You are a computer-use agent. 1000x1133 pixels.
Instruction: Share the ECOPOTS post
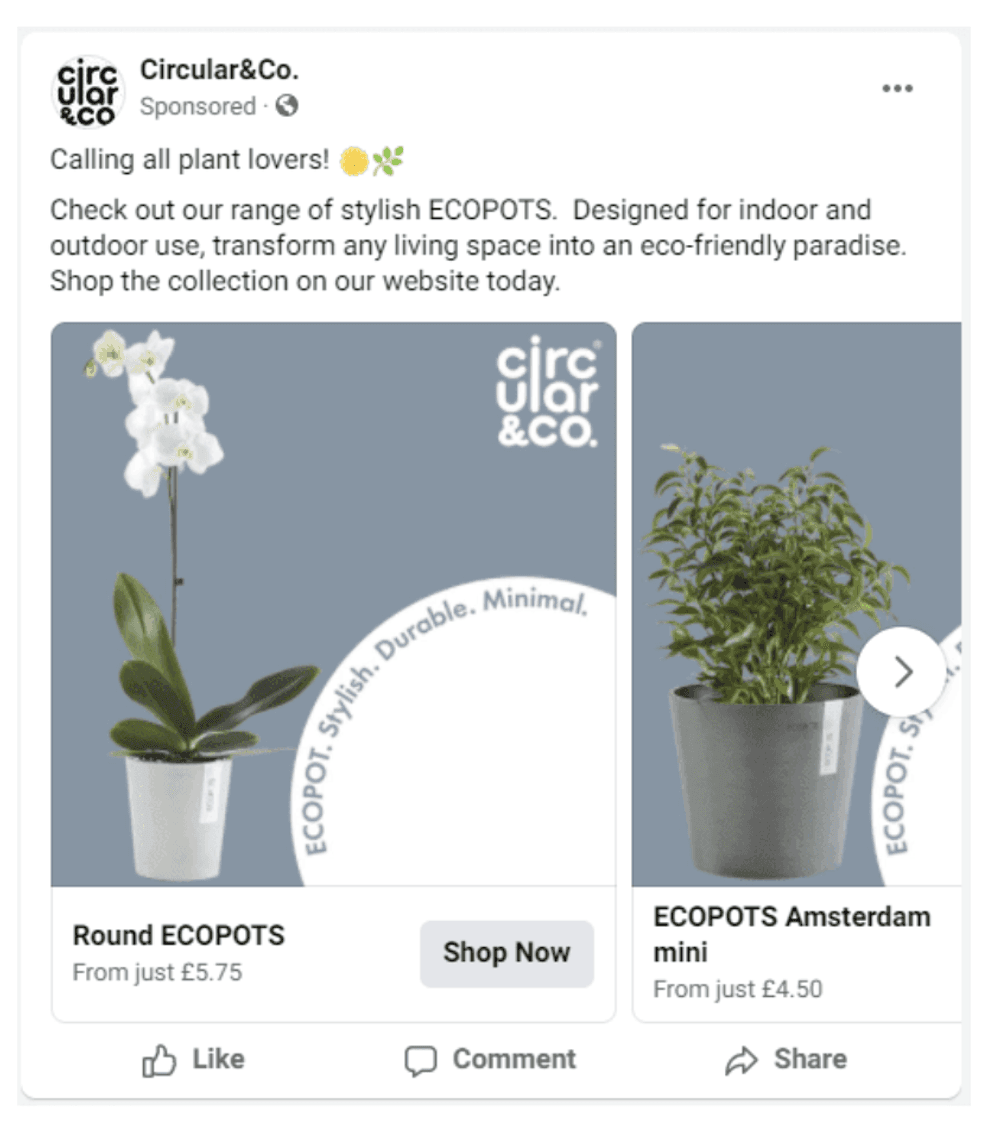(786, 1060)
